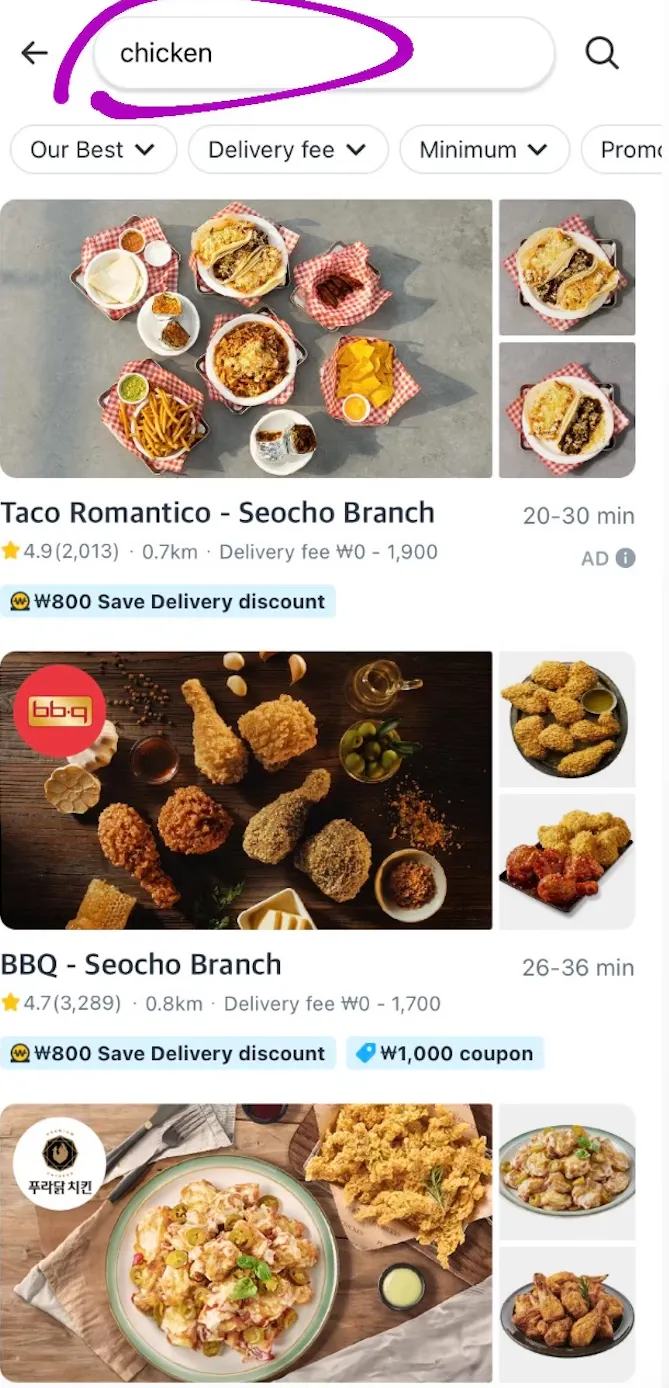
Task: Open the Delivery fee filter
Action: coord(287,150)
